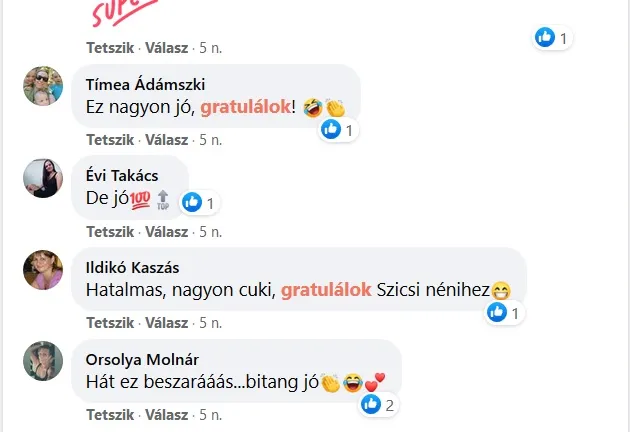Screen dimensions: 630x432
Task: Reply to Évi Takács's comment
Action: [x=168, y=231]
